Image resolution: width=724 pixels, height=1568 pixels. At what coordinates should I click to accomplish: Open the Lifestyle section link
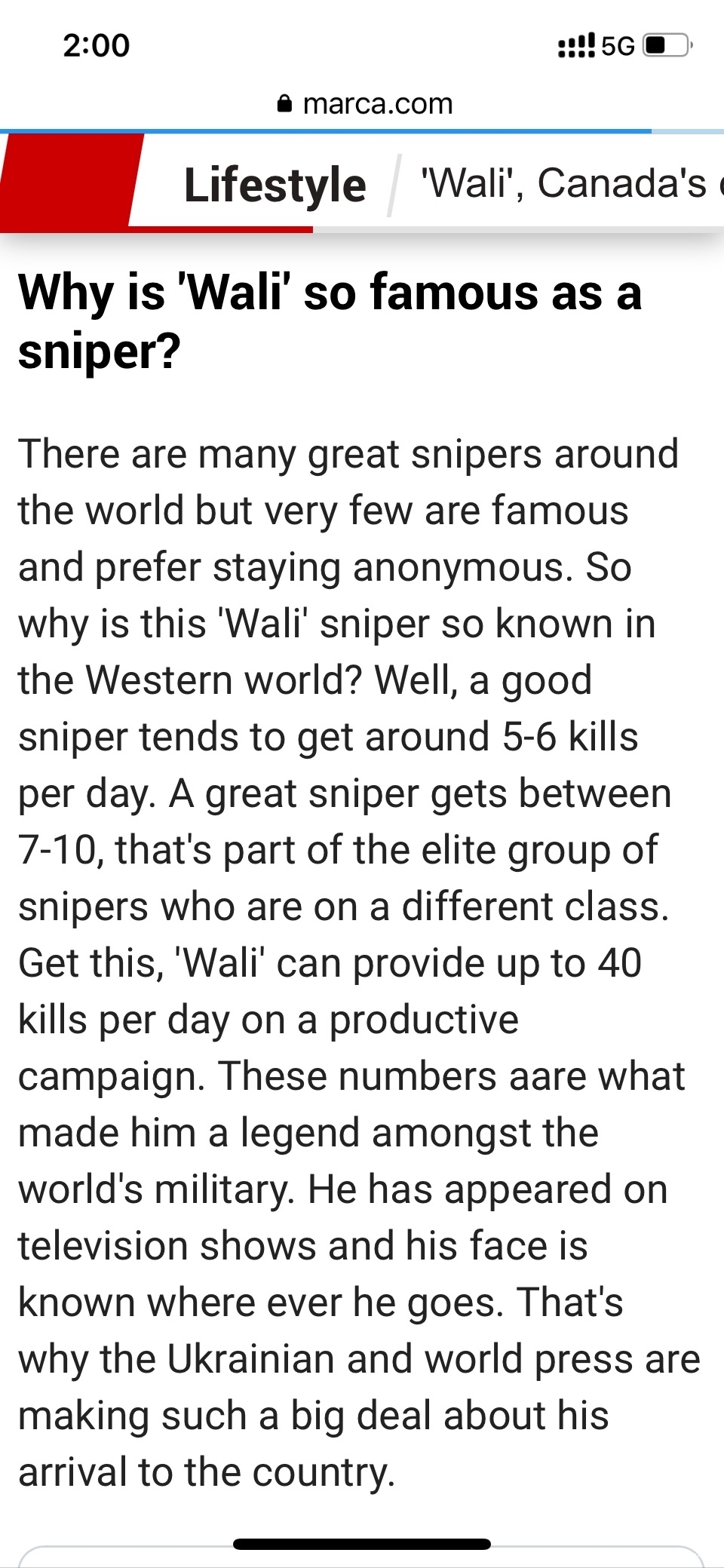pos(275,185)
